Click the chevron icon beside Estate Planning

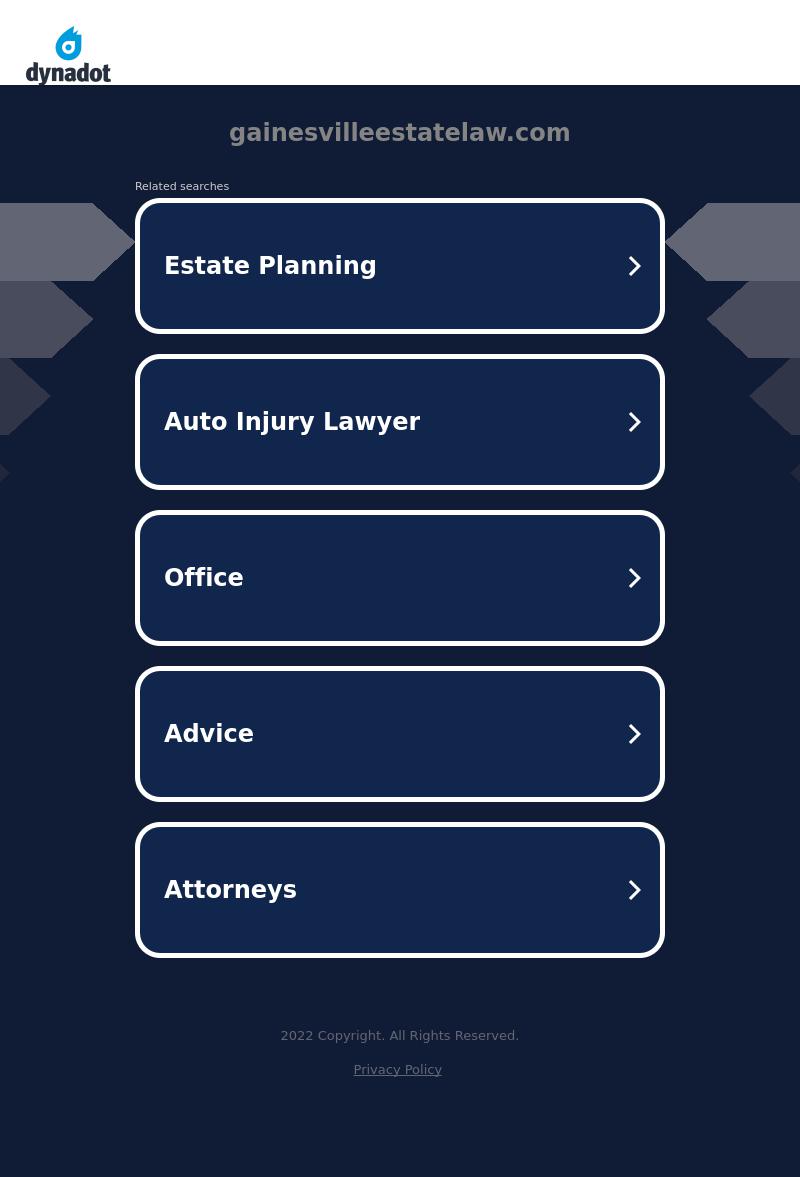634,266
